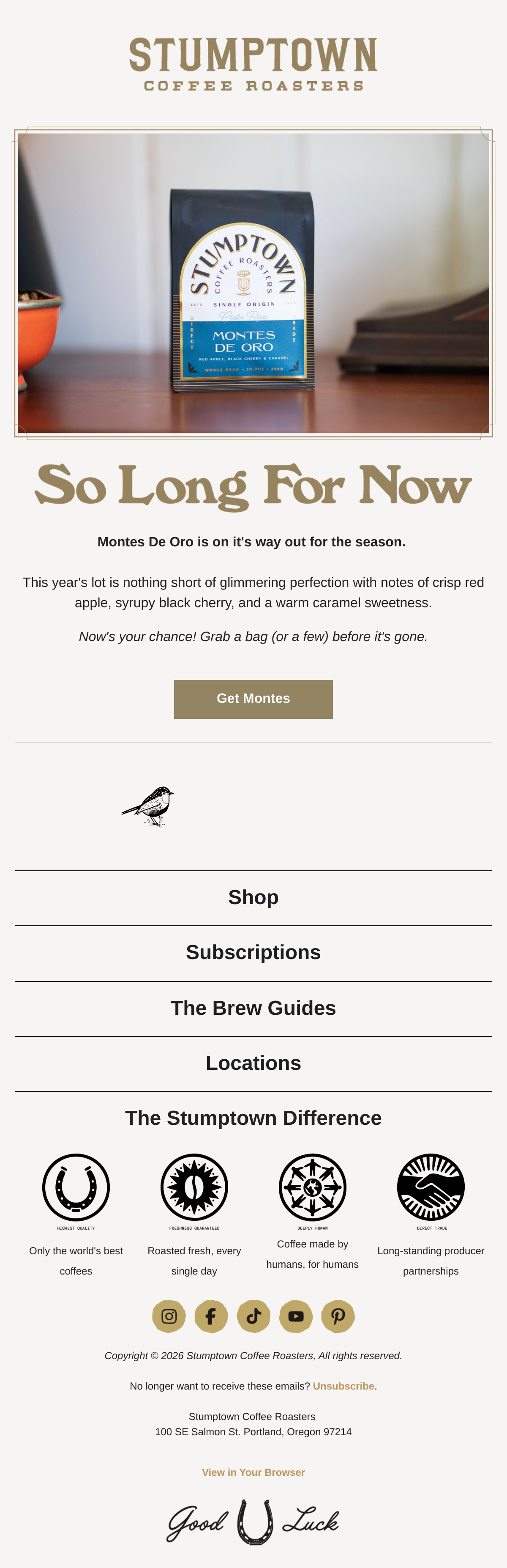Go to Subscriptions

253,953
